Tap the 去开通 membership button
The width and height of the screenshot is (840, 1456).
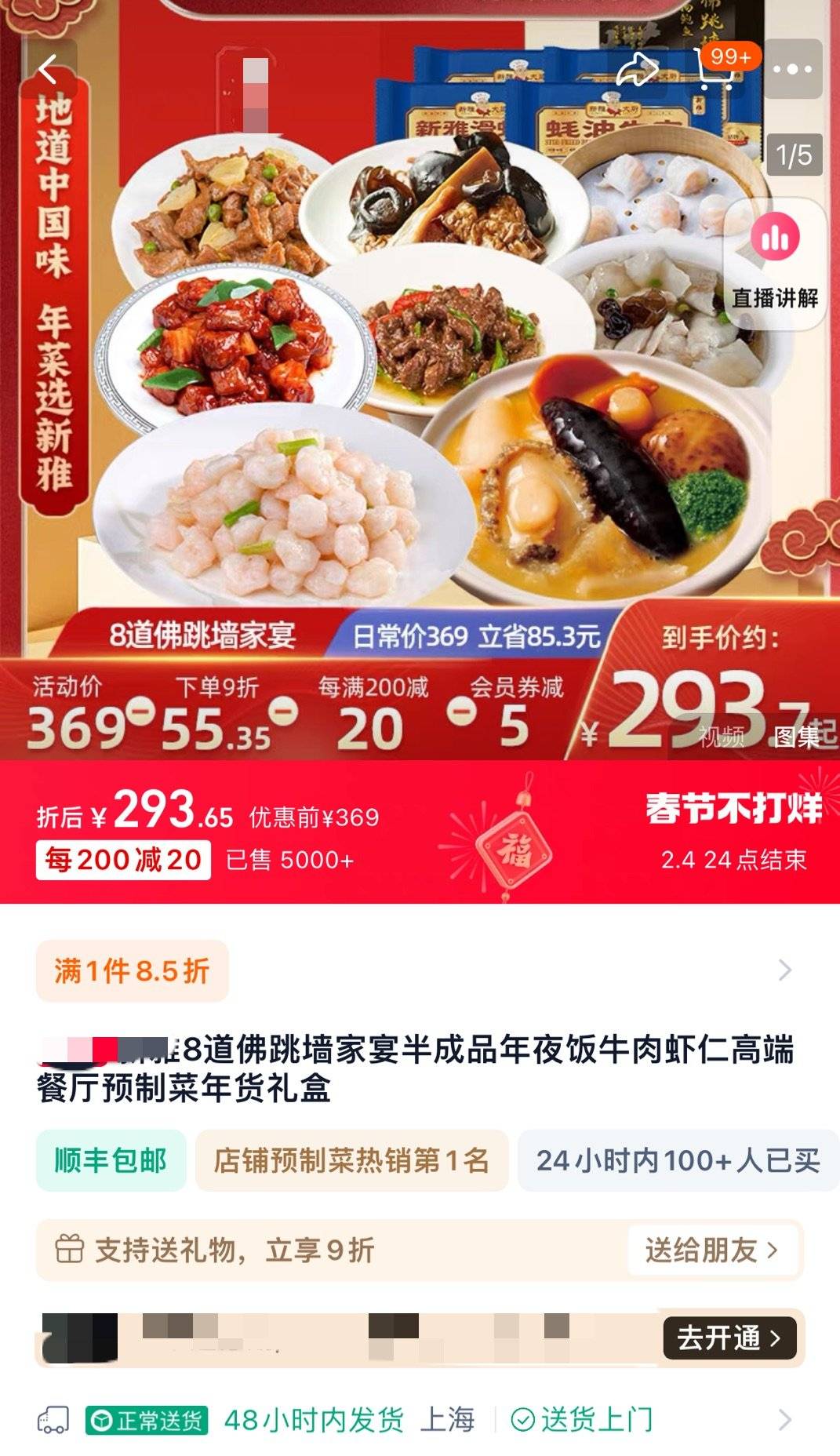click(728, 1335)
